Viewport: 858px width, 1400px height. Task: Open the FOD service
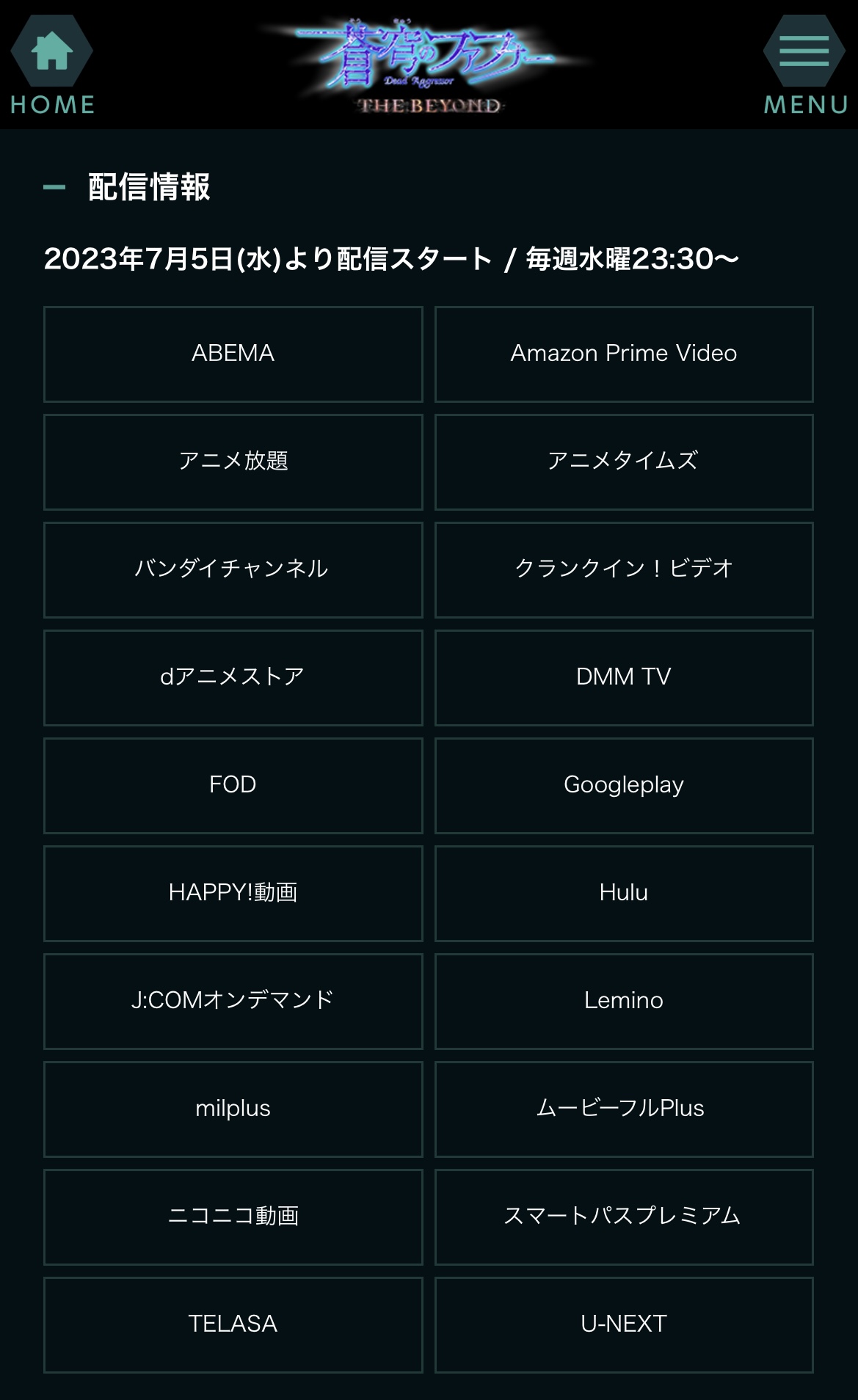point(233,785)
